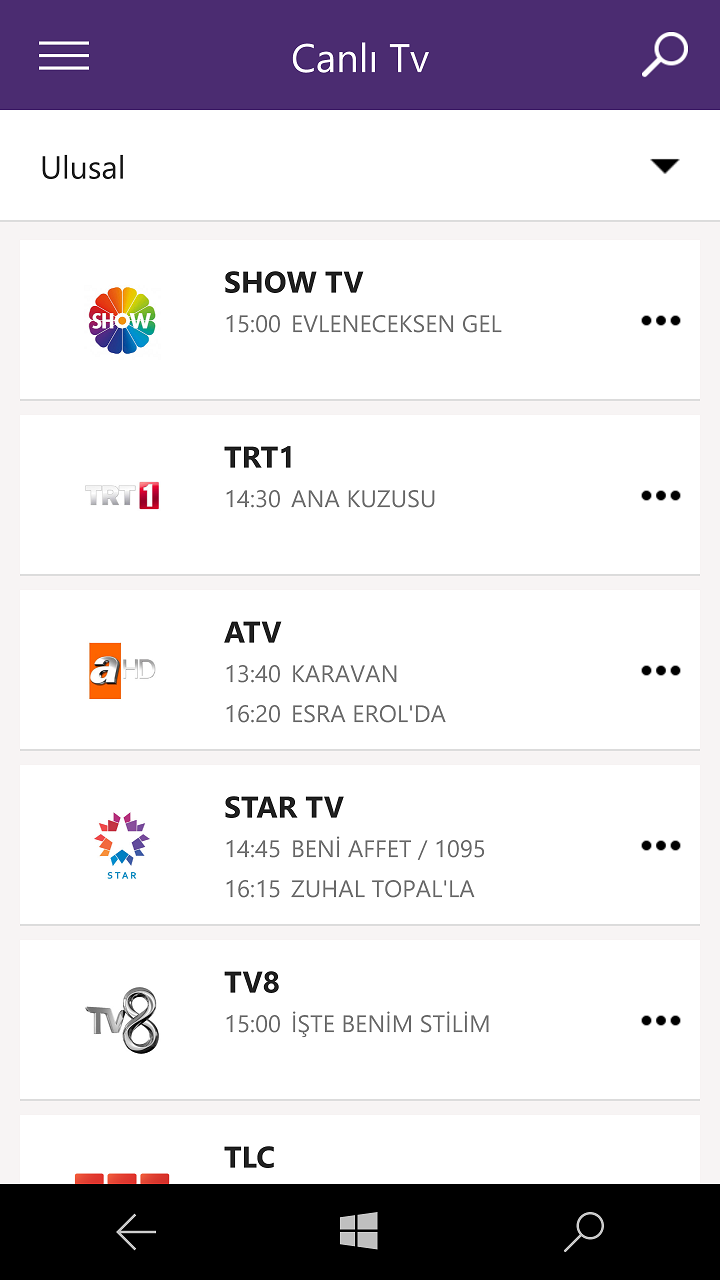720x1280 pixels.
Task: Go back using the system back arrow
Action: coord(136,1232)
